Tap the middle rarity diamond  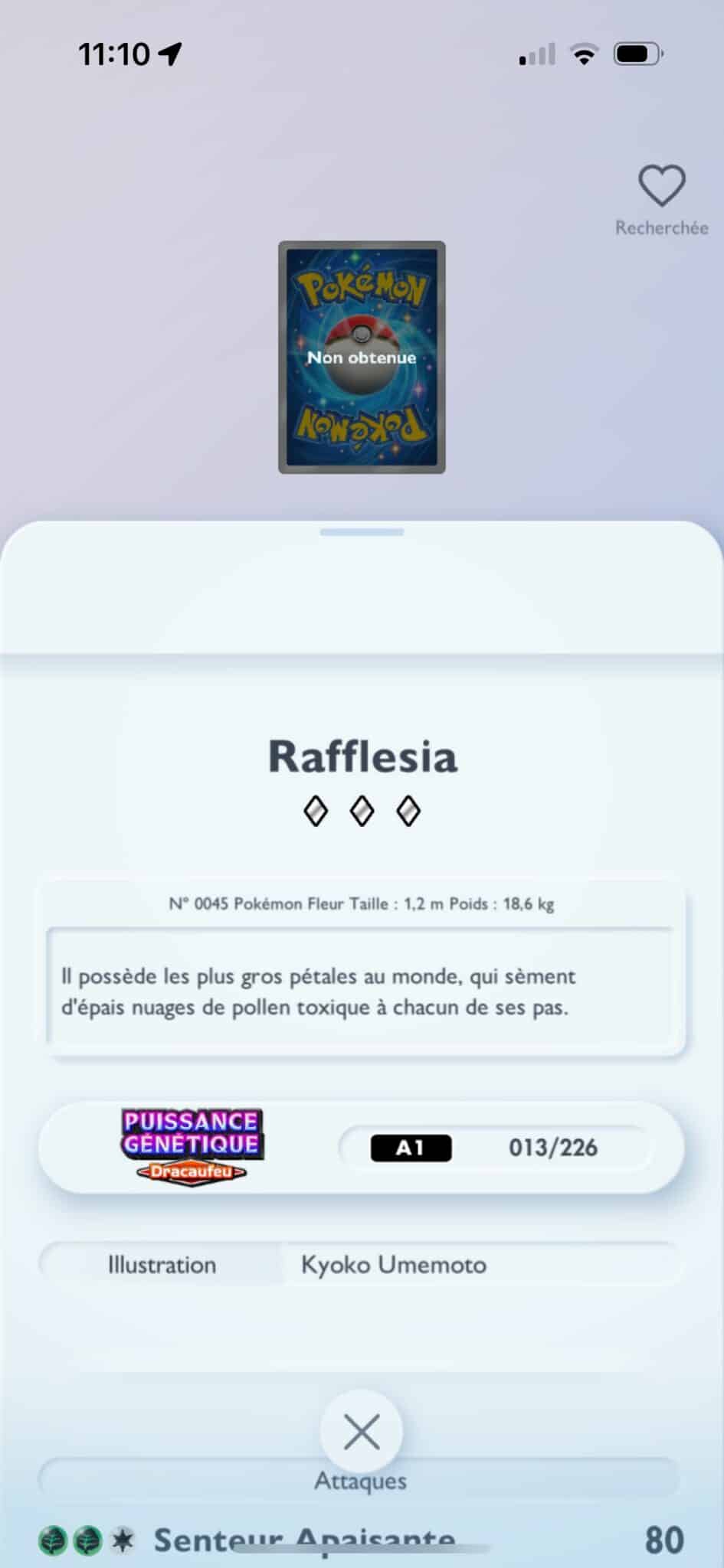(x=362, y=809)
